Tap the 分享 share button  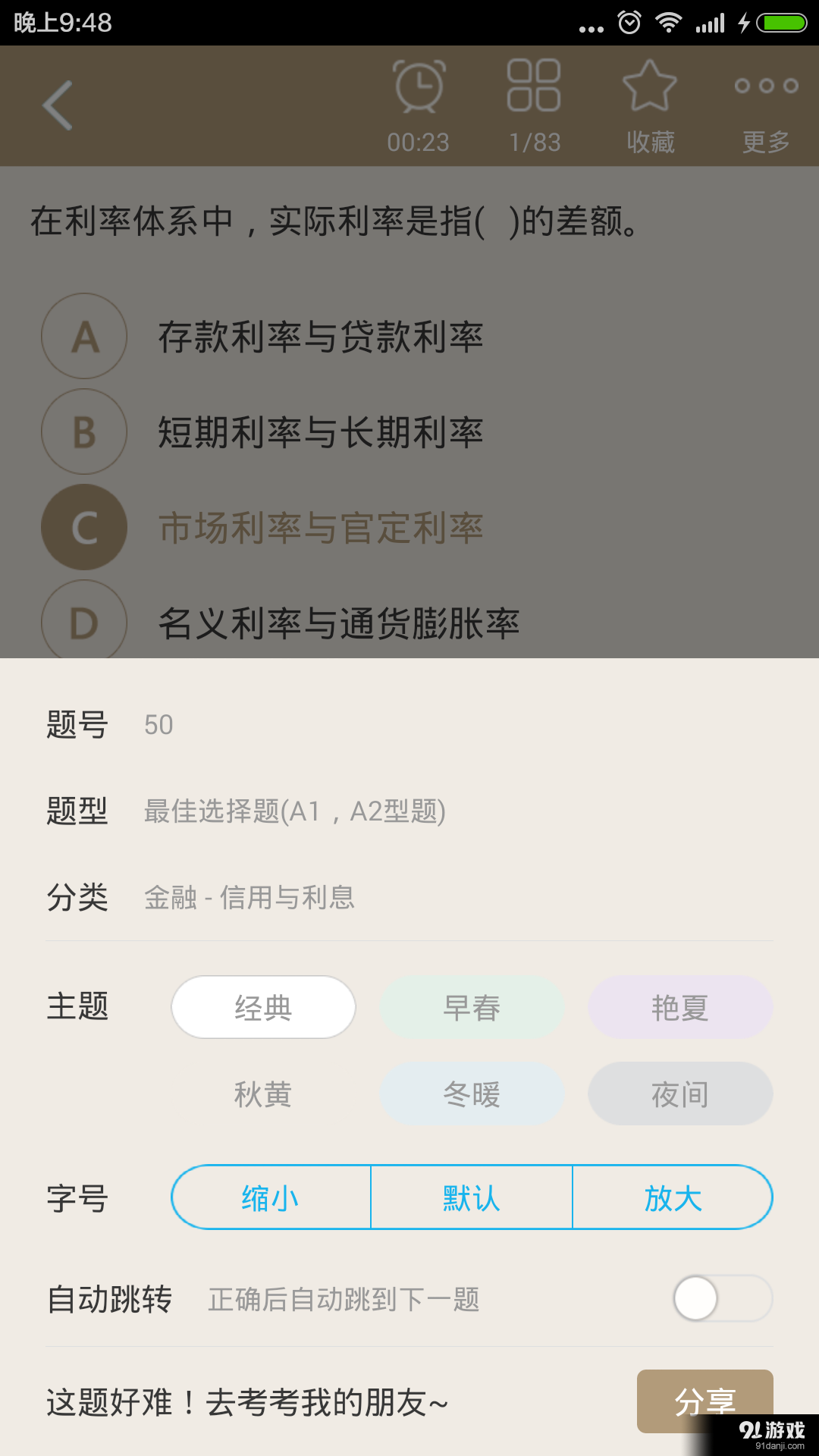705,1401
